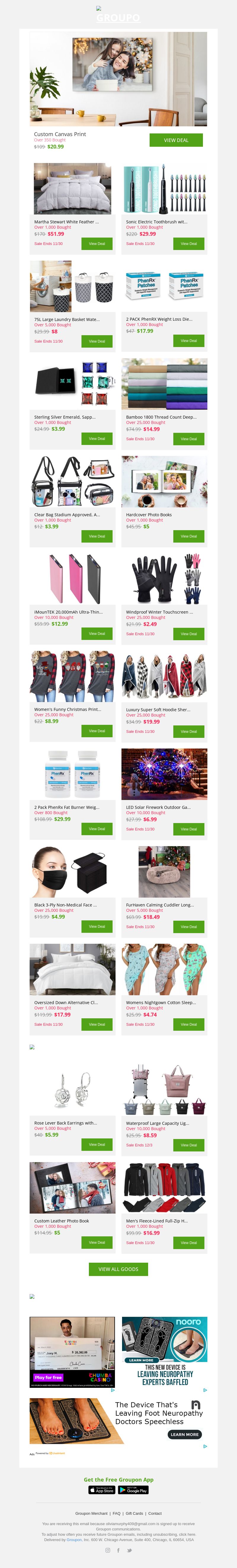View deal for Bamboo 1800 Thread Count sheets
237x1568 pixels.
coord(189,439)
